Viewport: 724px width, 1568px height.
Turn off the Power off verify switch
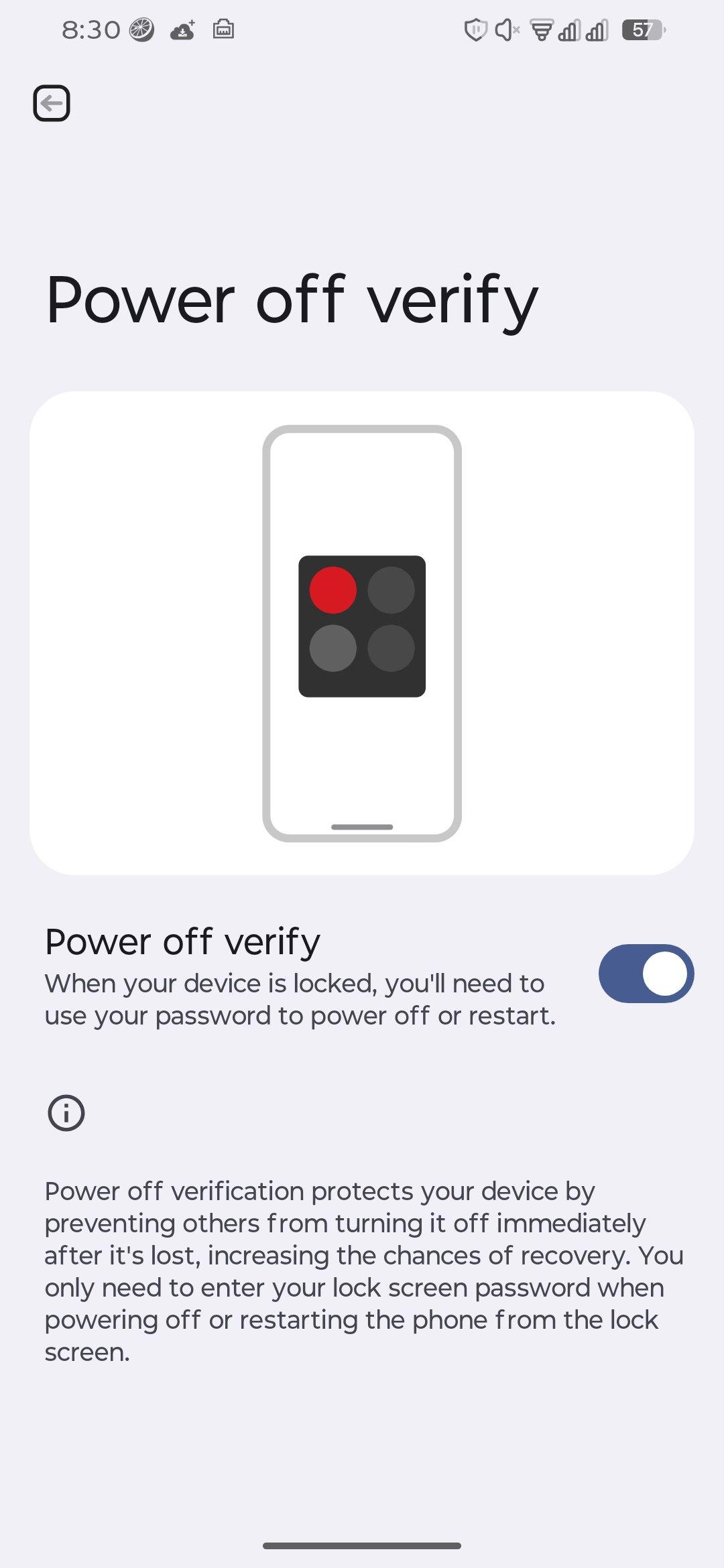pos(646,974)
